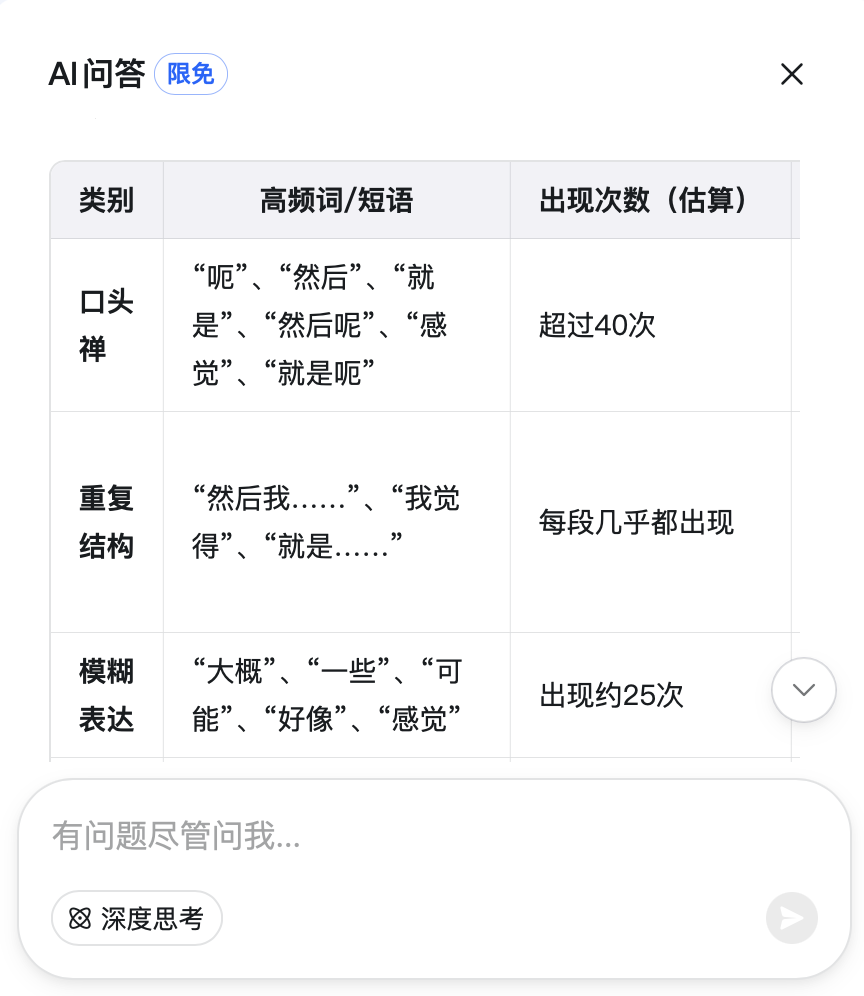864x996 pixels.
Task: Send the question with the arrow button
Action: tap(791, 918)
